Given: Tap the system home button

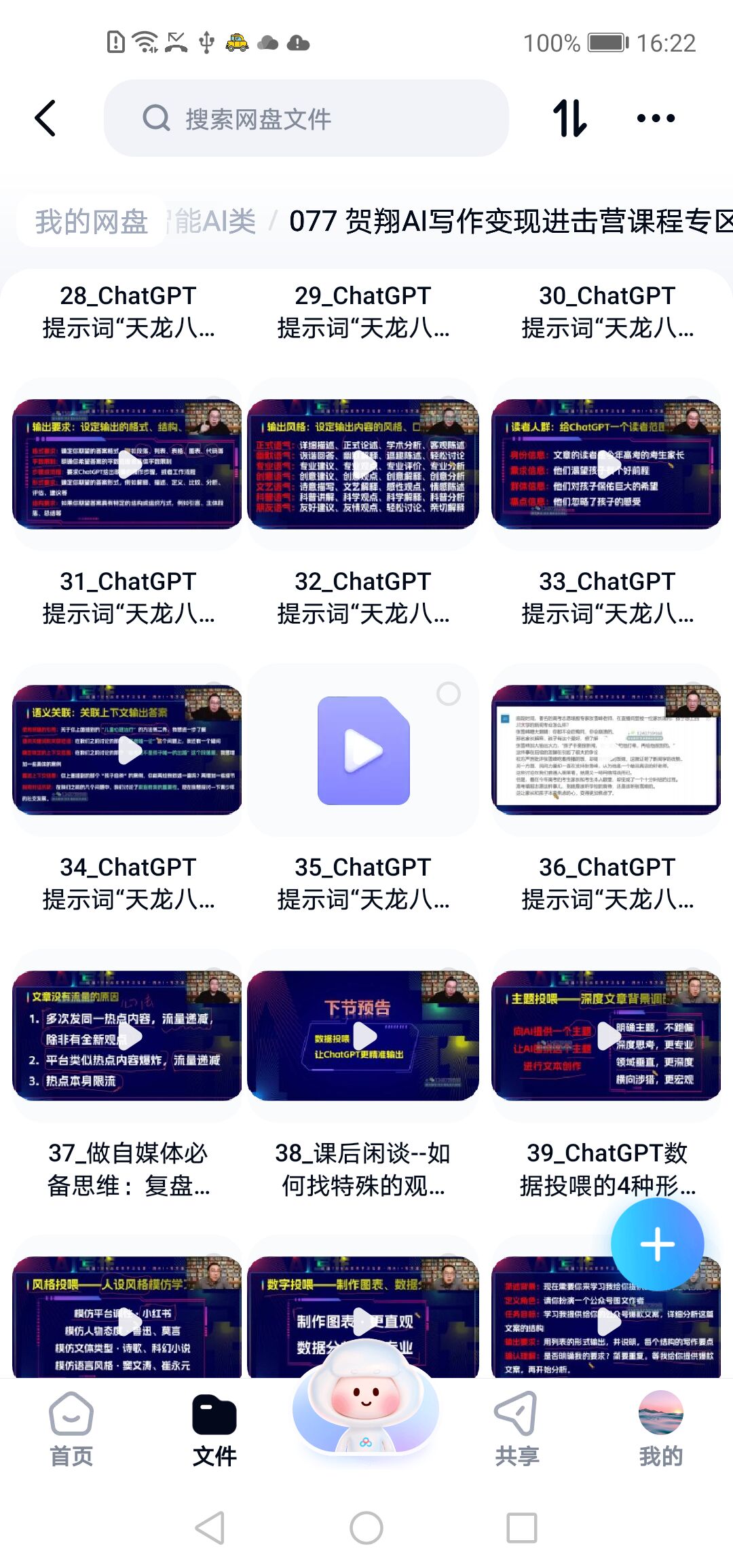Looking at the screenshot, I should pos(366,1529).
